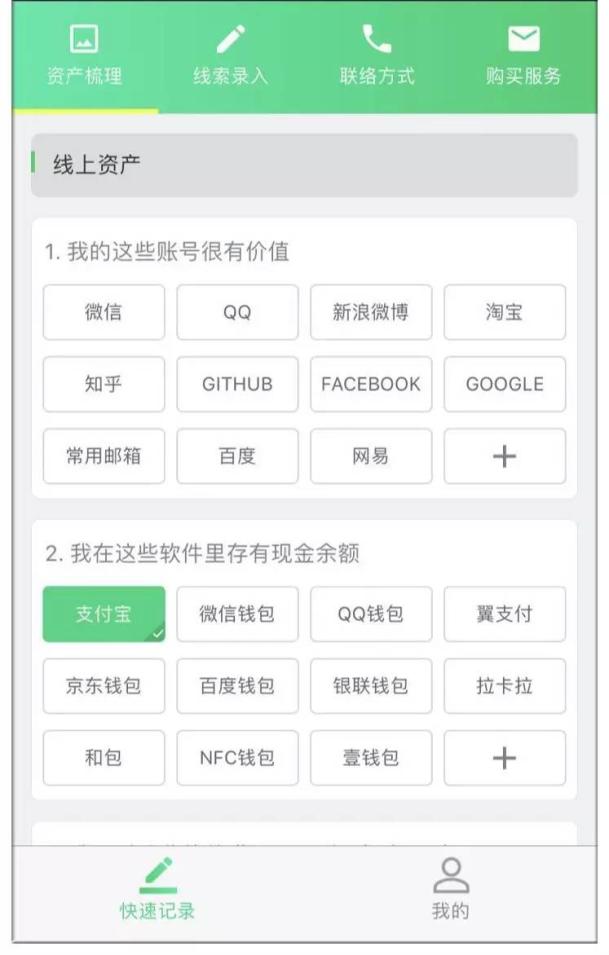Pick the 知乎 account chip
Image resolution: width=609 pixels, height=955 pixels.
click(104, 384)
